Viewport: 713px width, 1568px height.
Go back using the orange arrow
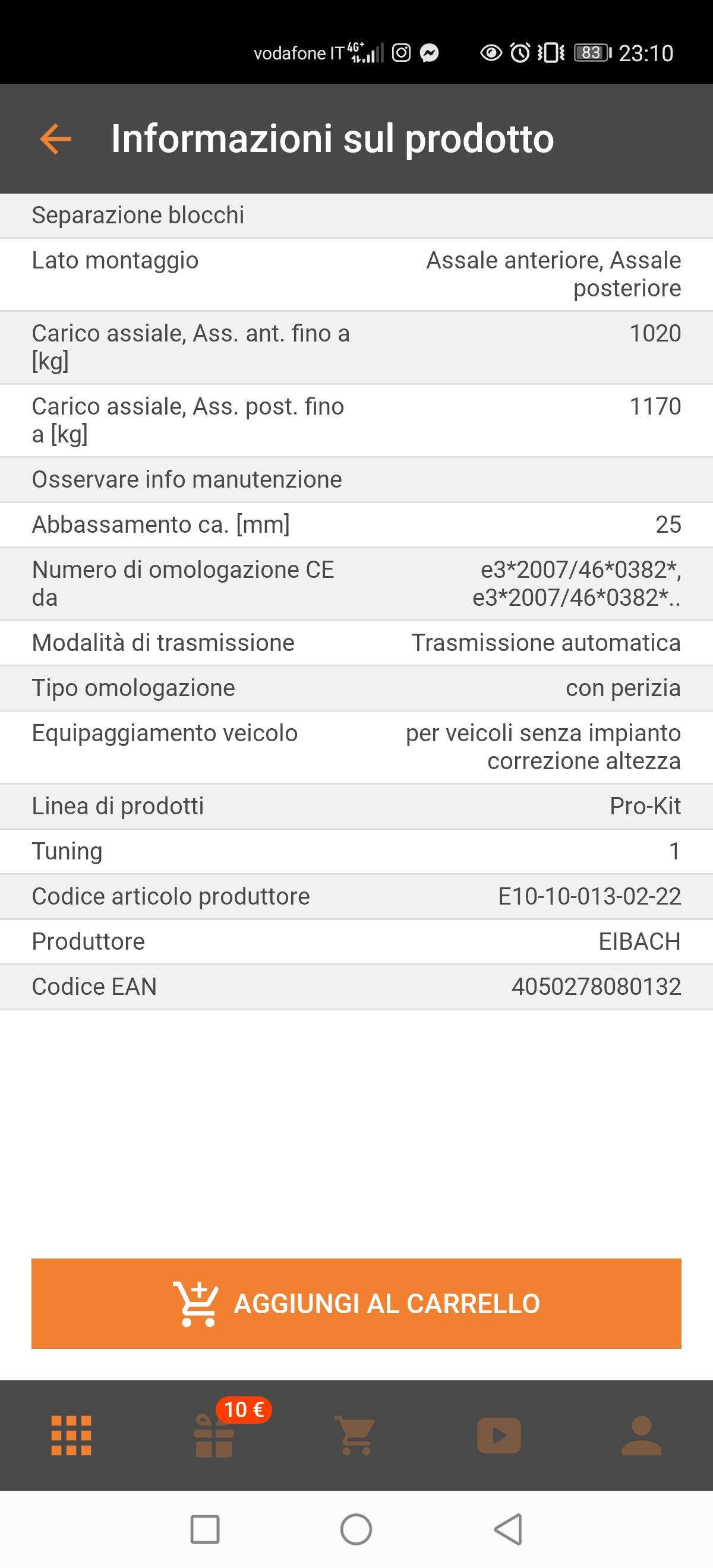pyautogui.click(x=55, y=139)
